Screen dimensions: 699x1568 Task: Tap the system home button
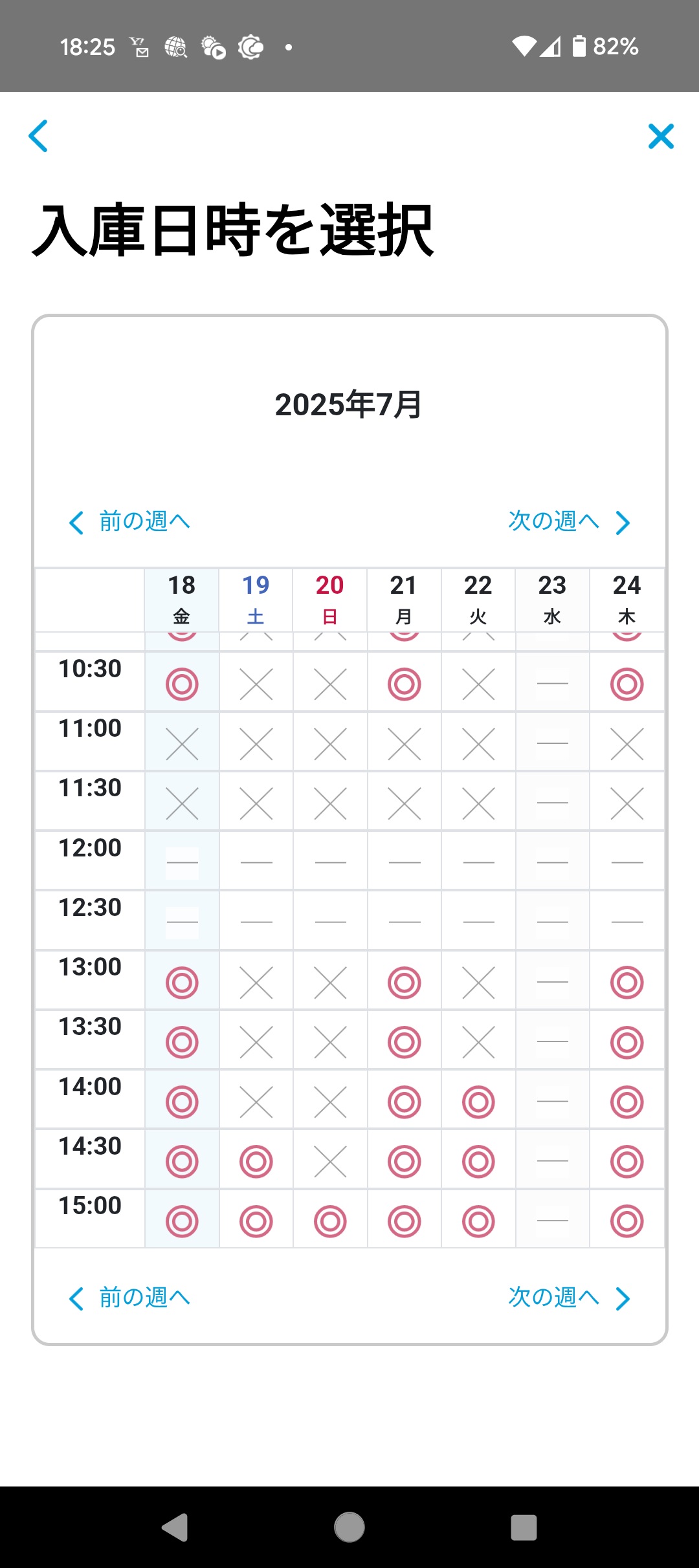click(349, 1527)
